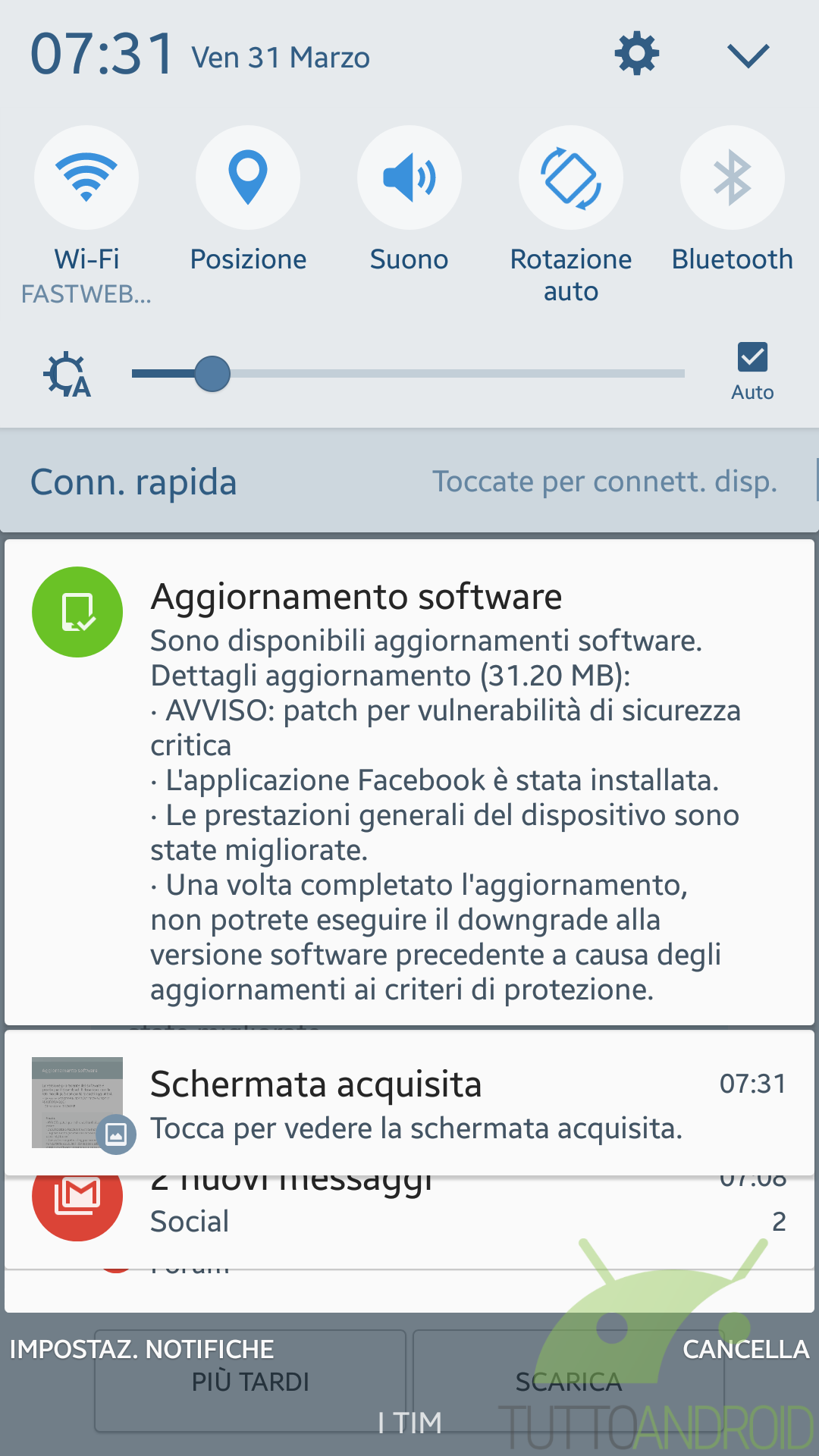Toggle Wi-Fi off
The width and height of the screenshot is (819, 1456).
[x=86, y=177]
